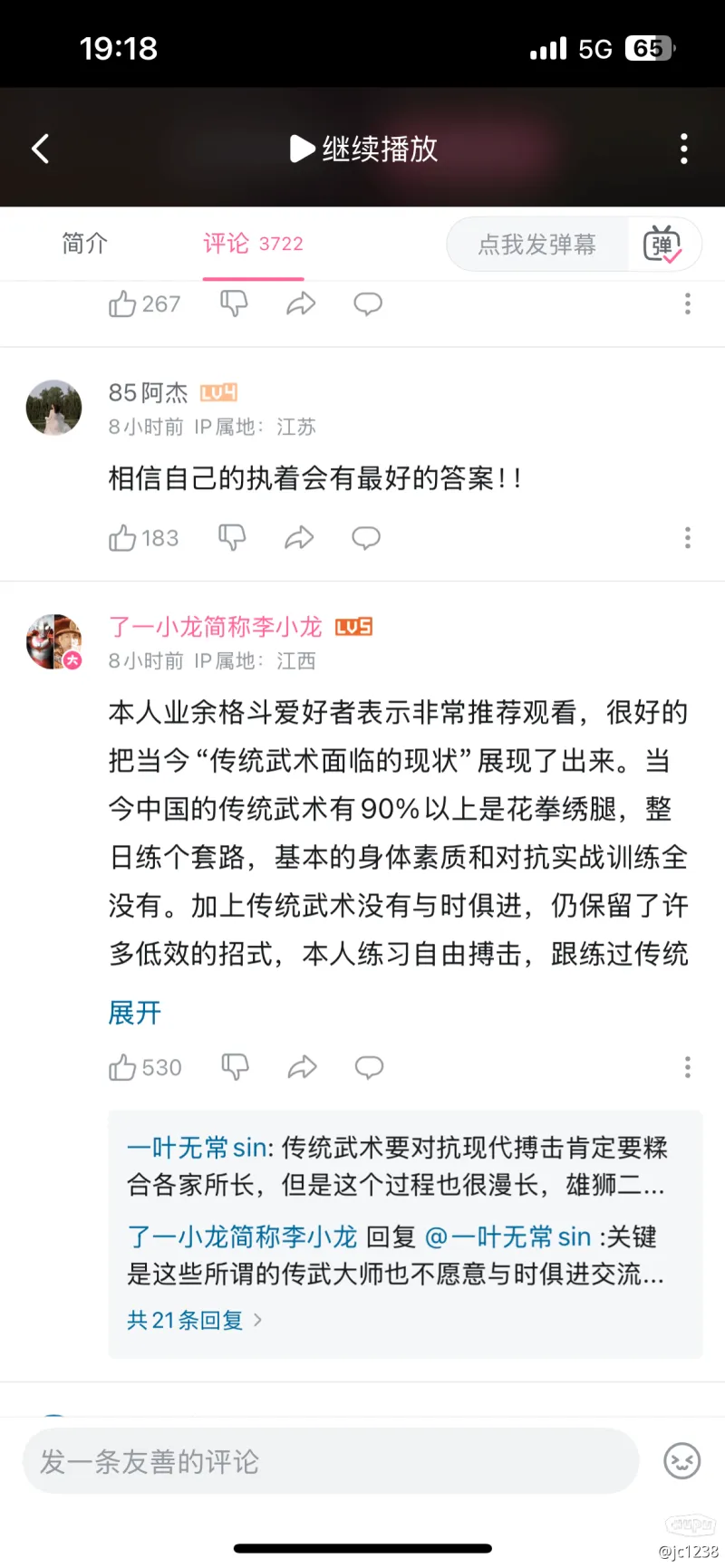The image size is (725, 1568).
Task: Open 了一小龙简称李小龙's profile avatar
Action: (54, 642)
